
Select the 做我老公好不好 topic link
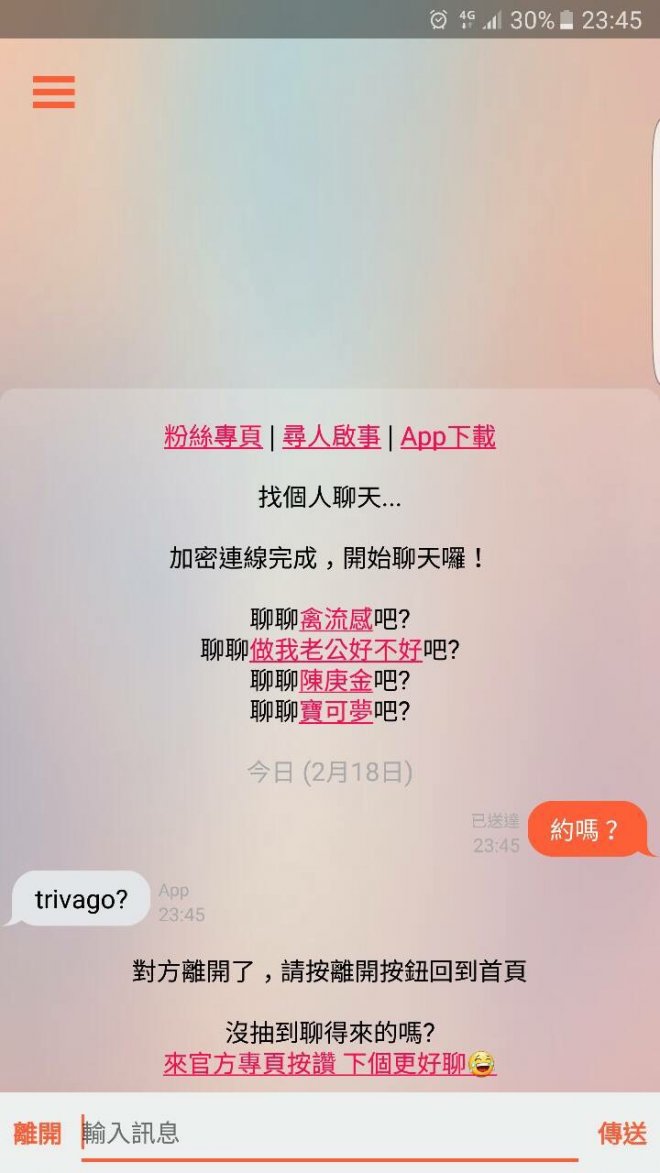coord(336,650)
